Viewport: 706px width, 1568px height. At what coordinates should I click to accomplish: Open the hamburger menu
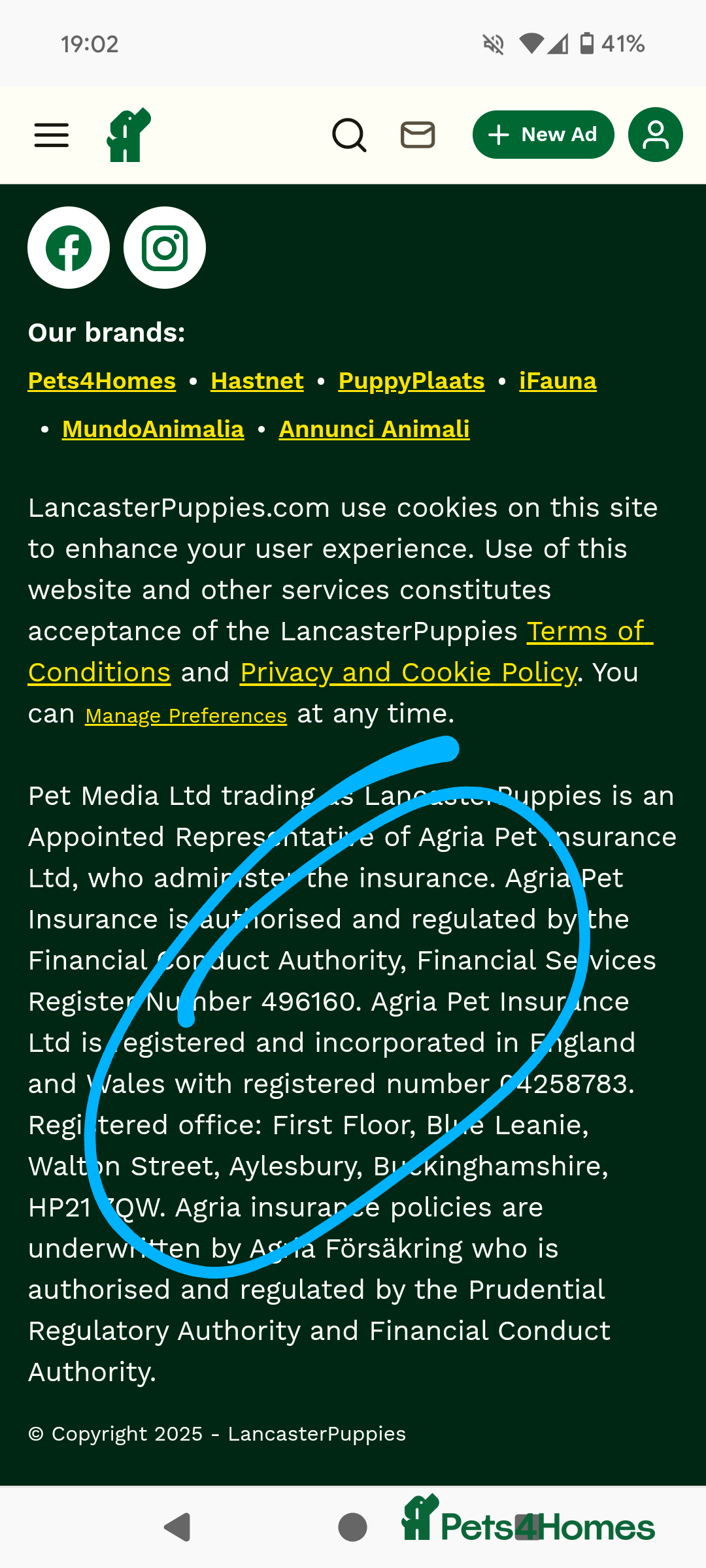[52, 135]
